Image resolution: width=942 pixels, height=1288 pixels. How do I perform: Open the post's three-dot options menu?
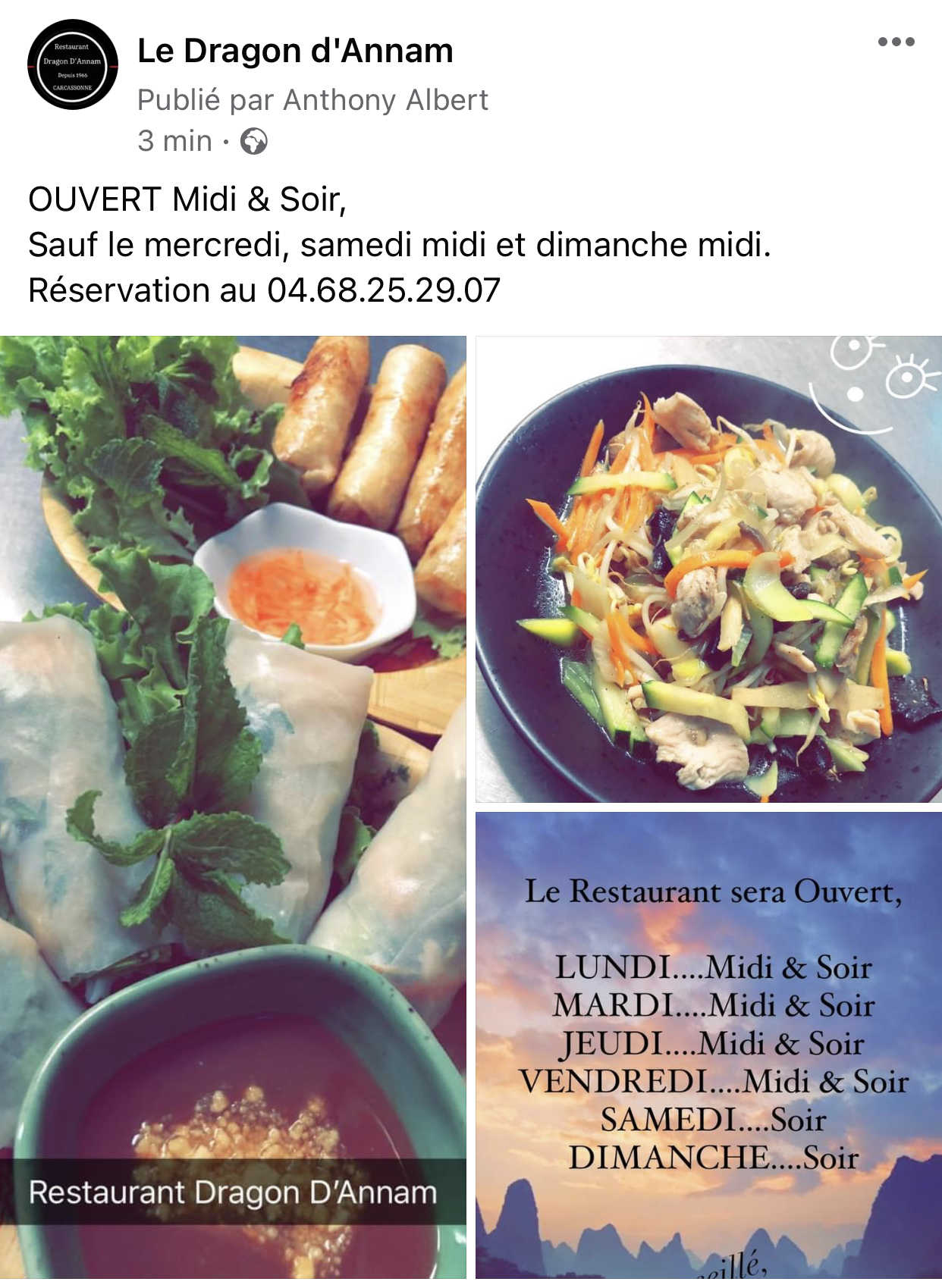coord(896,42)
